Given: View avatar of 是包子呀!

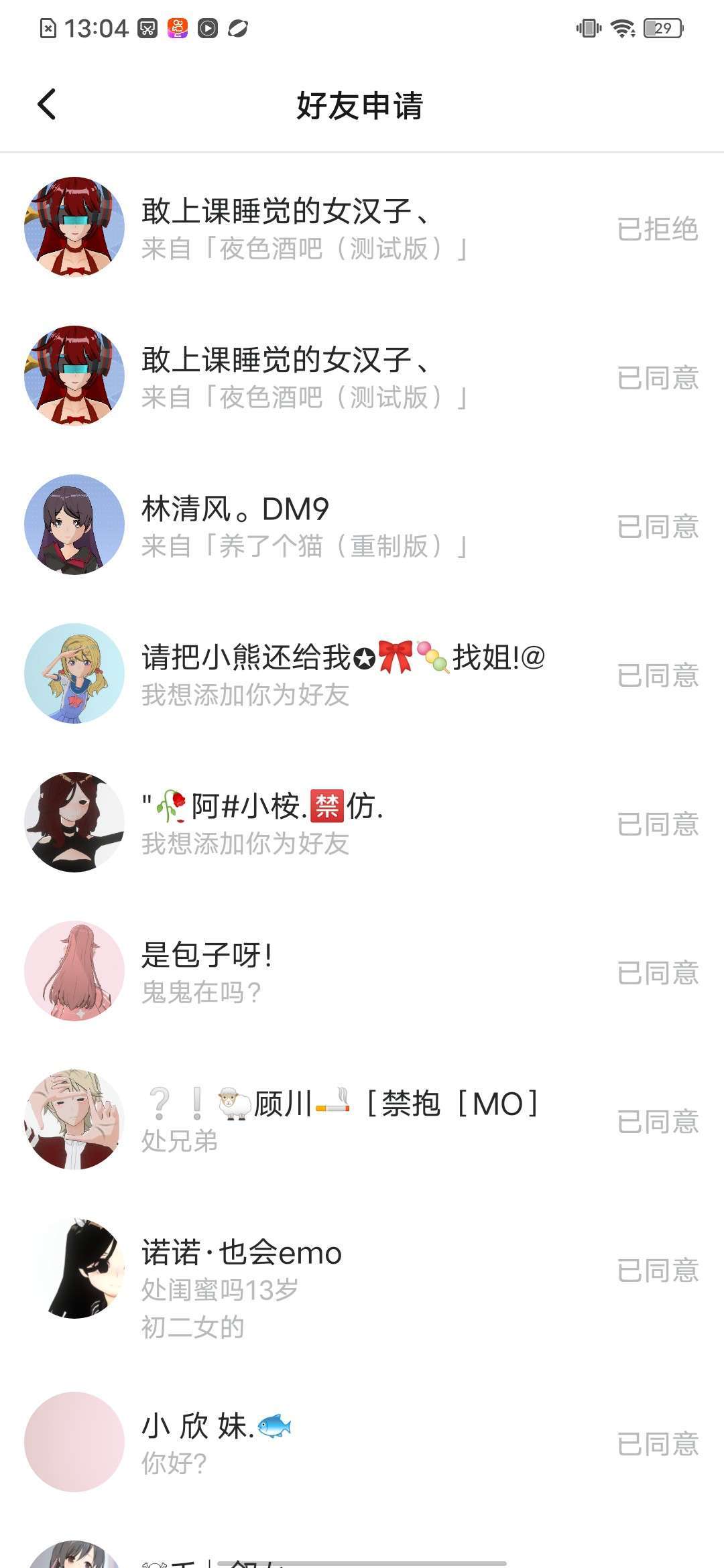Looking at the screenshot, I should [74, 971].
